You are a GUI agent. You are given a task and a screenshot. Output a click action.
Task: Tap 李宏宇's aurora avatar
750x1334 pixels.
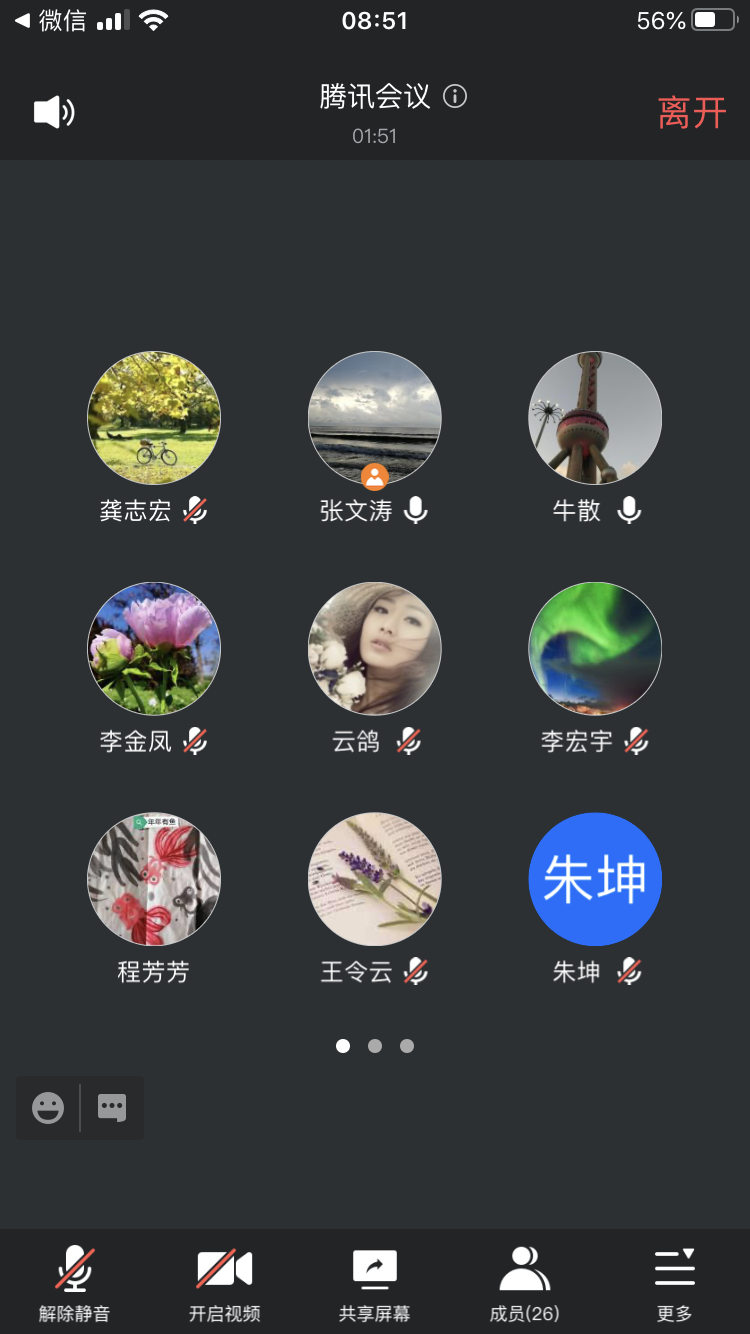595,648
